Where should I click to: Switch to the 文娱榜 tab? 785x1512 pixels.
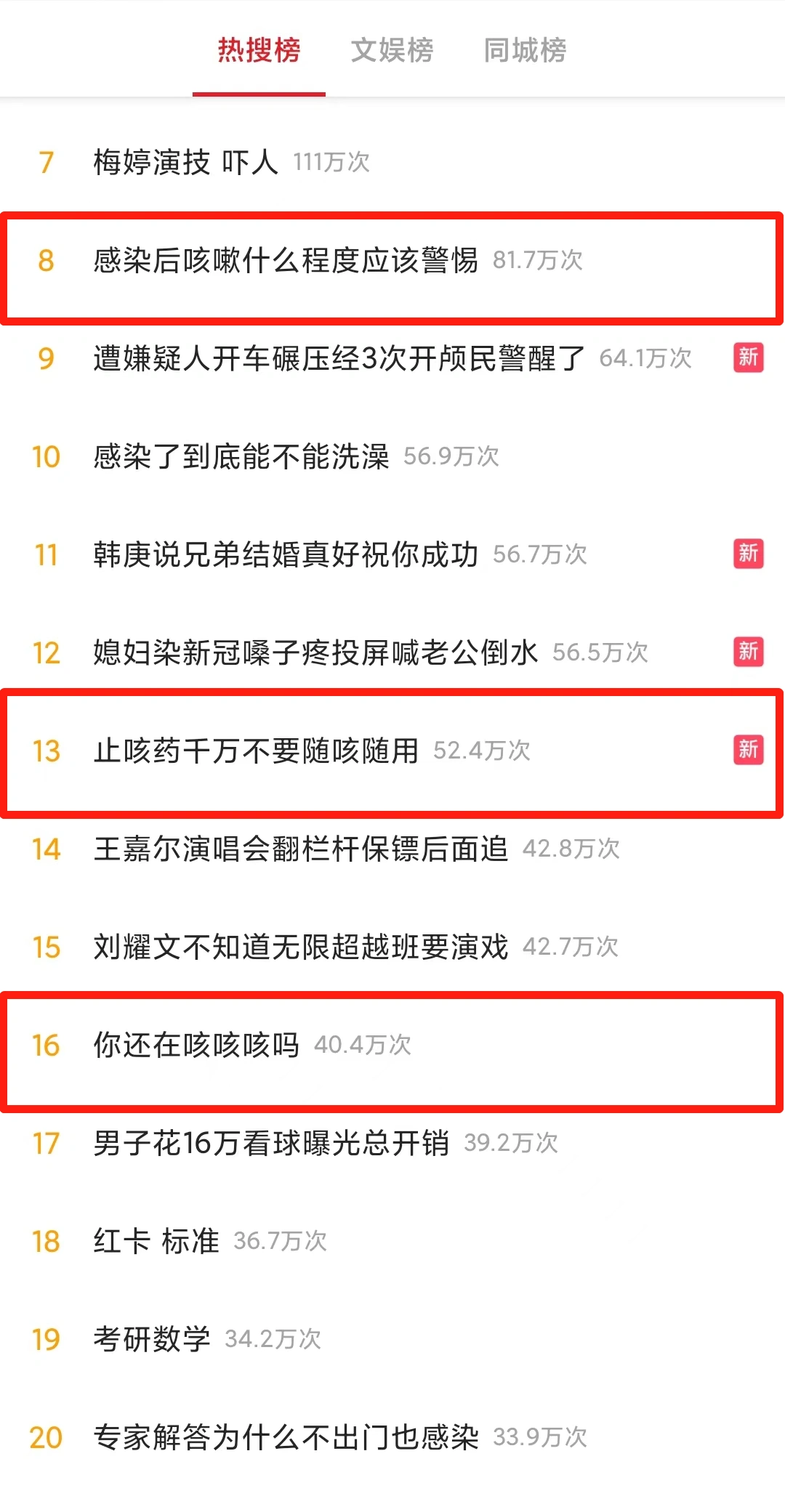(x=392, y=50)
